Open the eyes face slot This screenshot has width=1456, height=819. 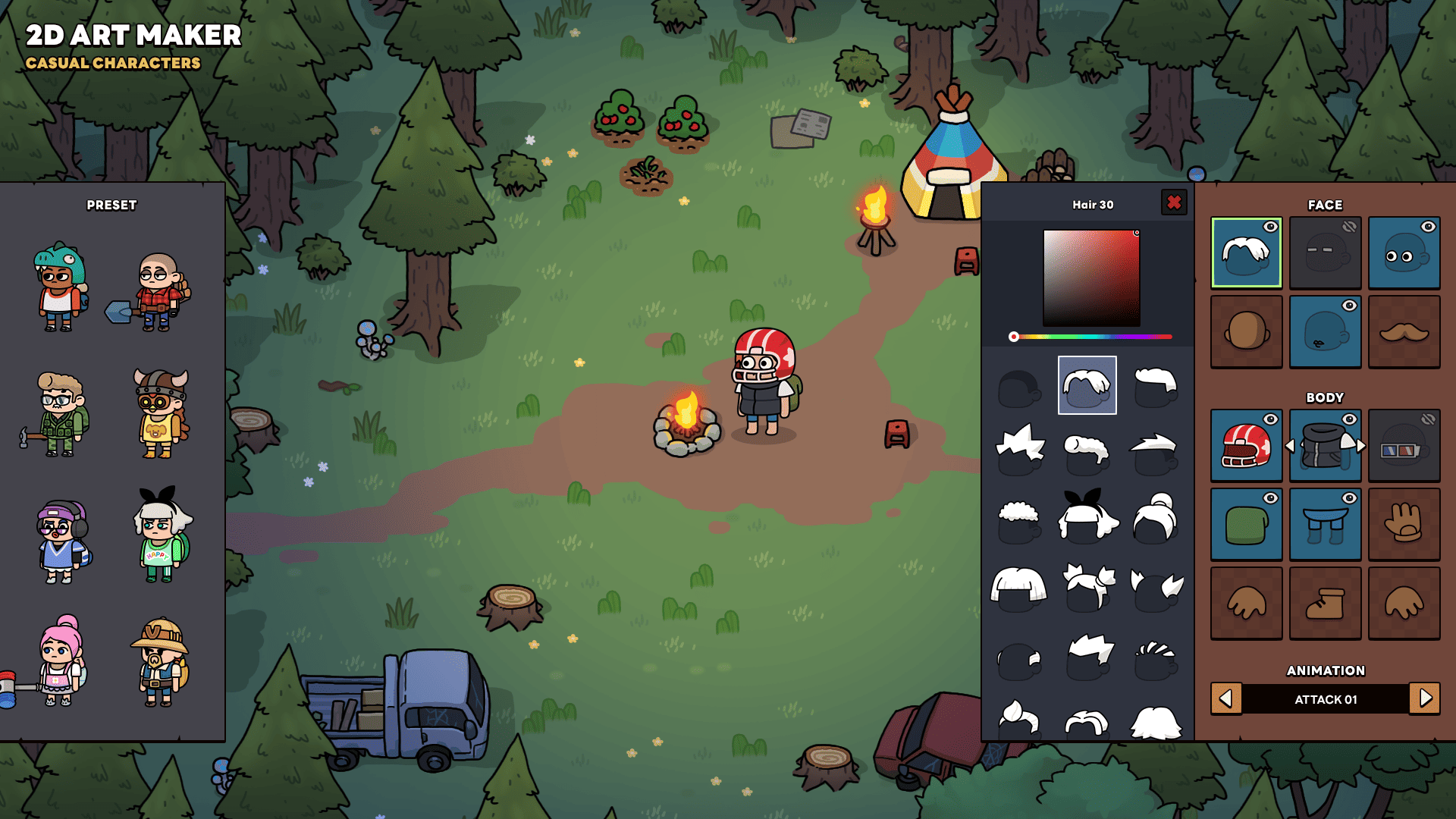tap(1404, 253)
